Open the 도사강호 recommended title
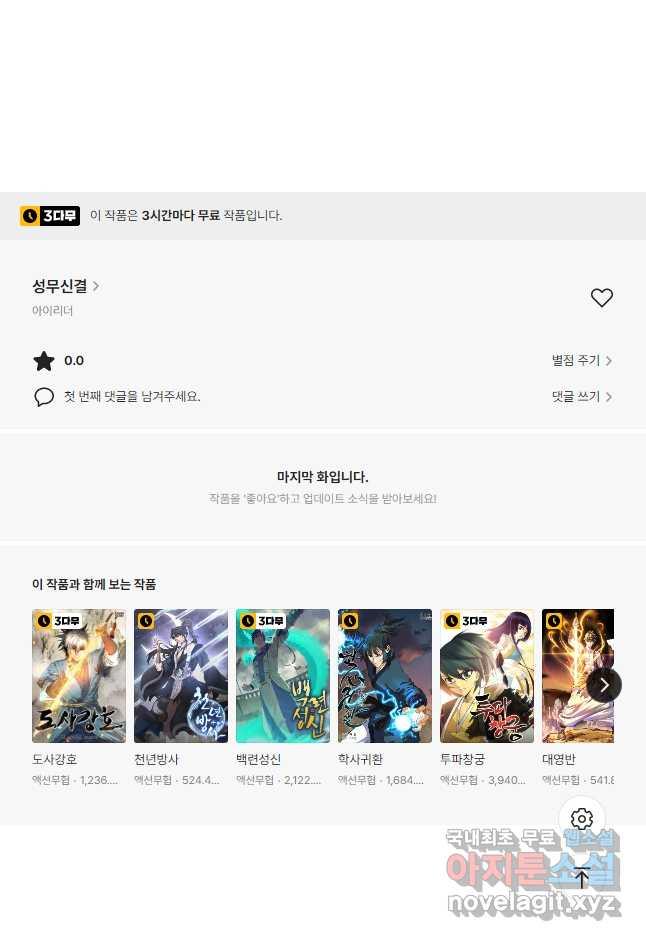This screenshot has height=941, width=646. coord(79,676)
